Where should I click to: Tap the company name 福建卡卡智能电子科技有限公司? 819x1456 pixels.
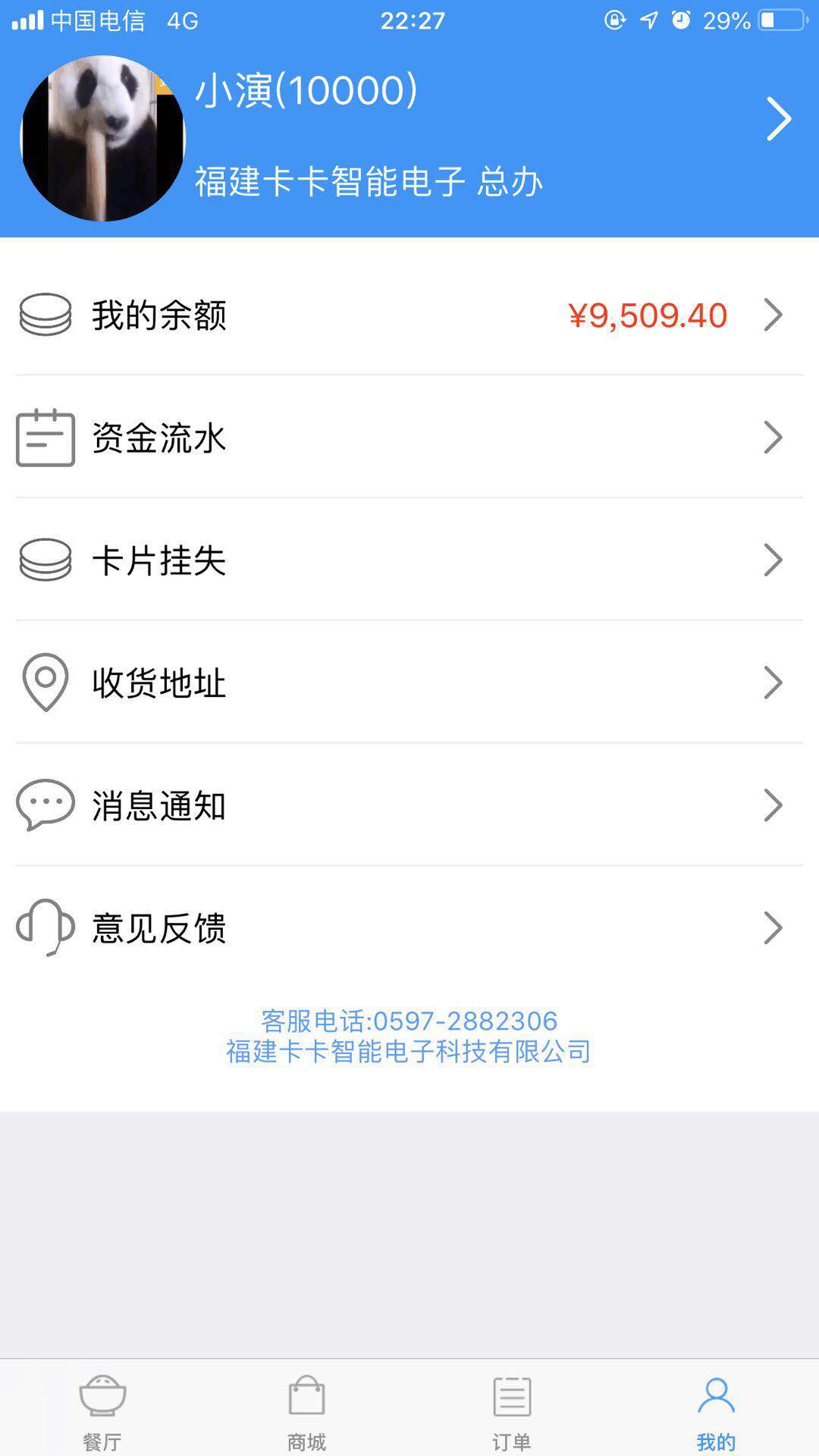pyautogui.click(x=409, y=1053)
